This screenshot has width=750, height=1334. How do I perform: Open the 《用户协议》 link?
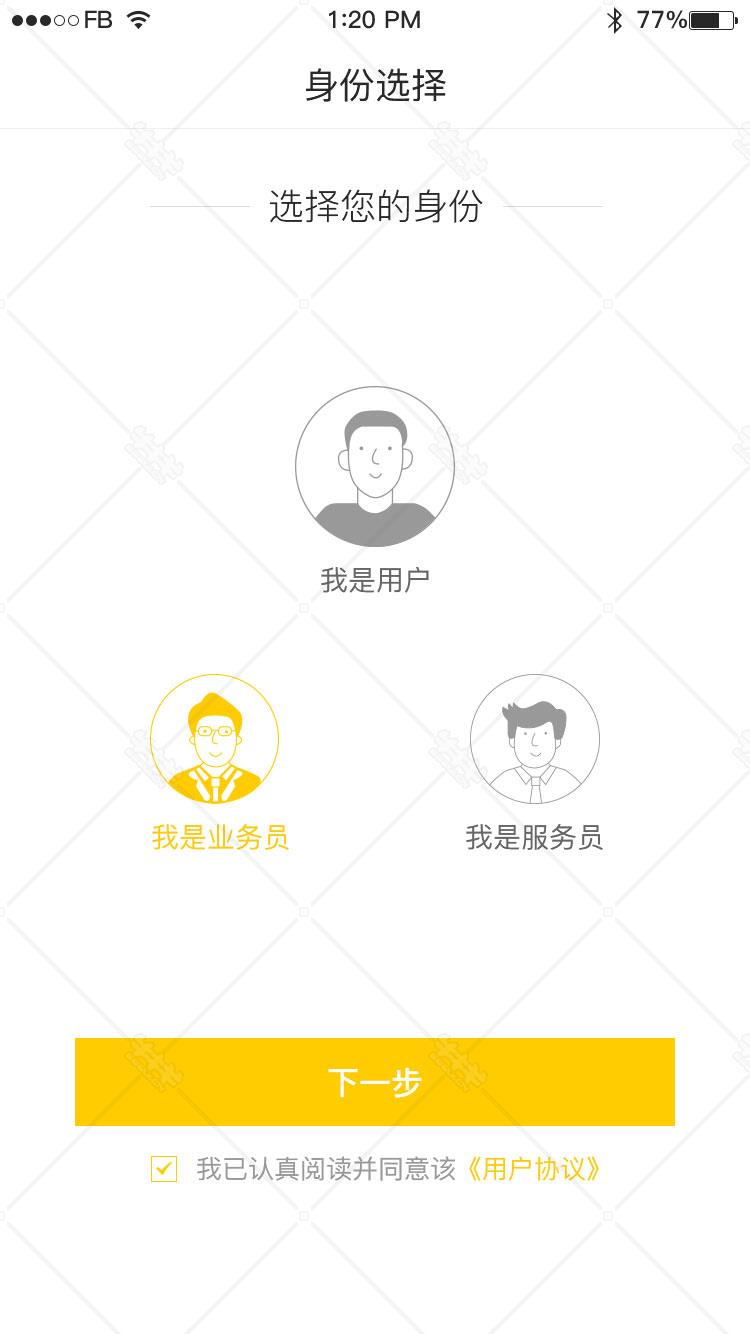(532, 1168)
